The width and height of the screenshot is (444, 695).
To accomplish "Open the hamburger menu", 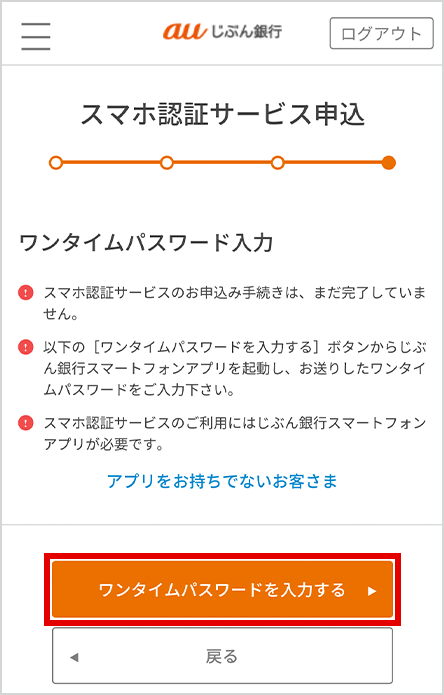I will [x=35, y=35].
